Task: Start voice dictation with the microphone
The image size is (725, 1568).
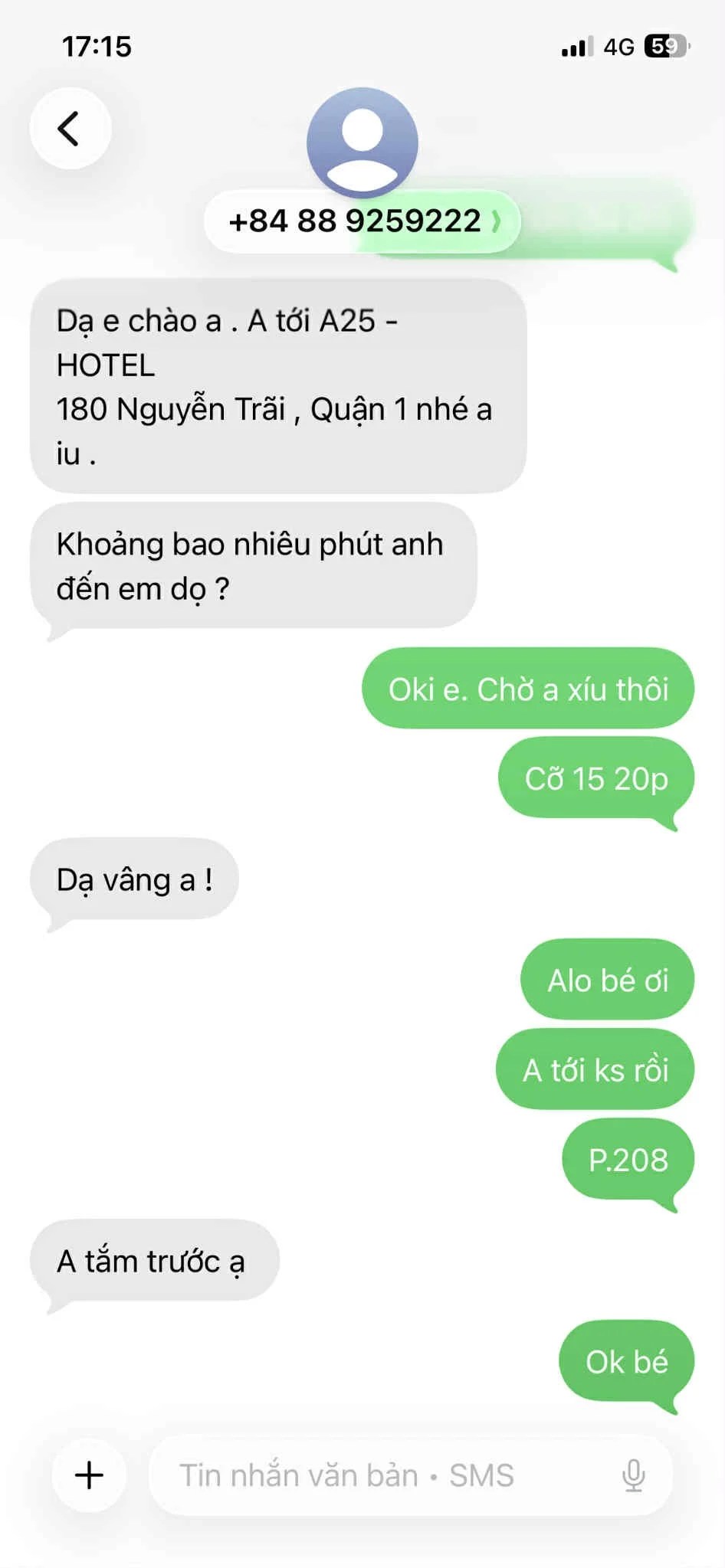Action: tap(633, 1475)
